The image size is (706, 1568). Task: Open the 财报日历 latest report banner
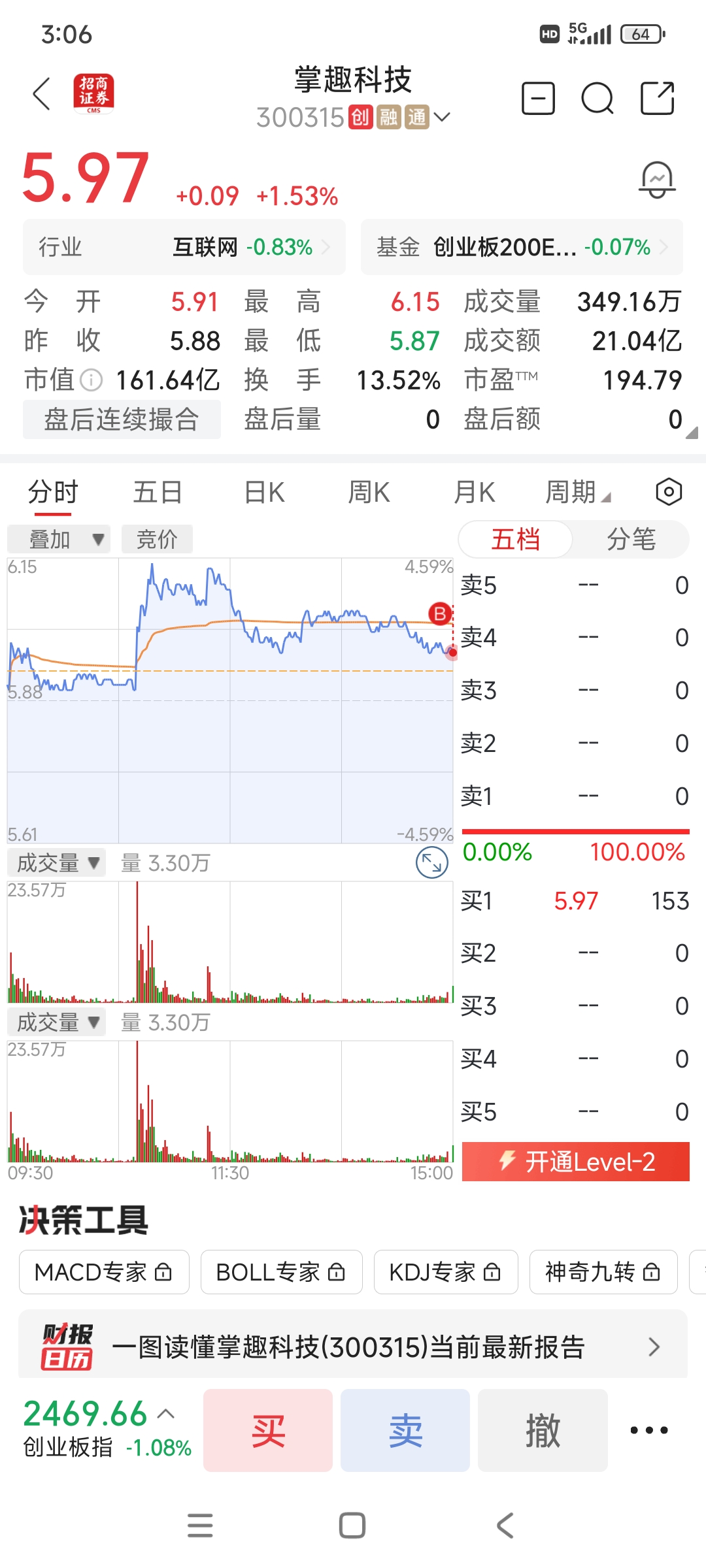click(353, 1347)
